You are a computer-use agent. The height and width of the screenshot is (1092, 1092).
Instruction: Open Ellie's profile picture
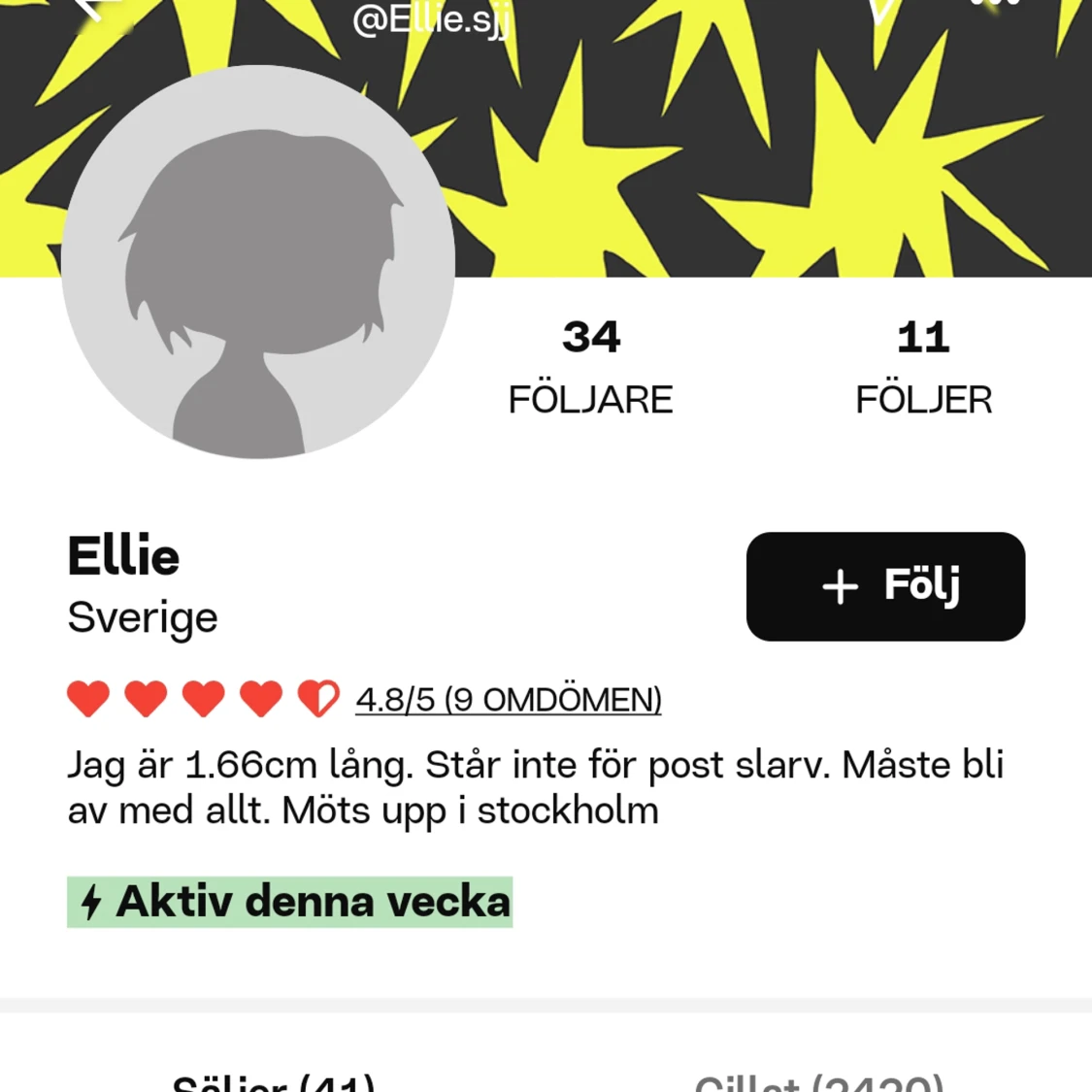258,262
